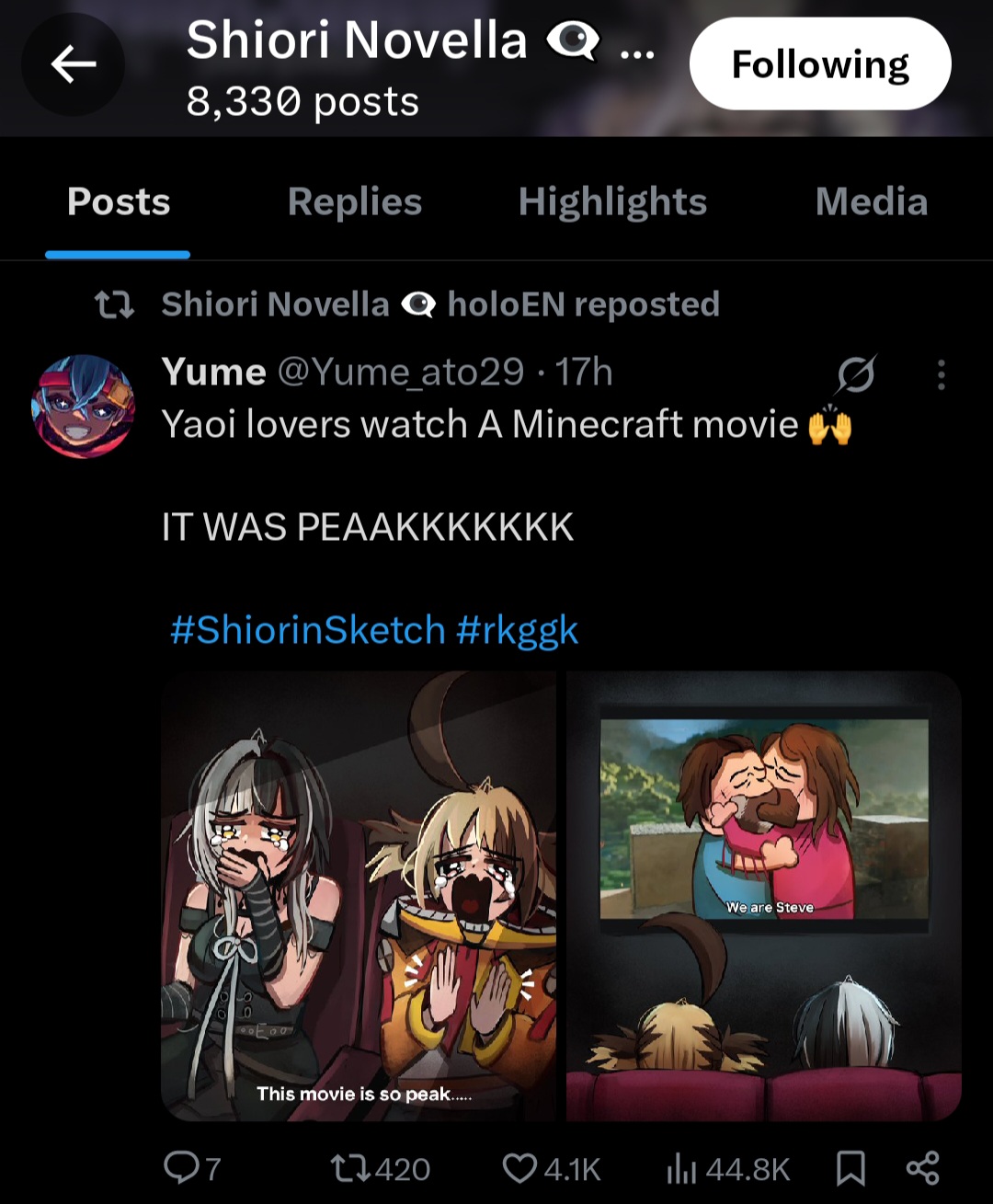Open the #rkggk hashtag
Viewport: 993px width, 1204px height.
tap(517, 630)
